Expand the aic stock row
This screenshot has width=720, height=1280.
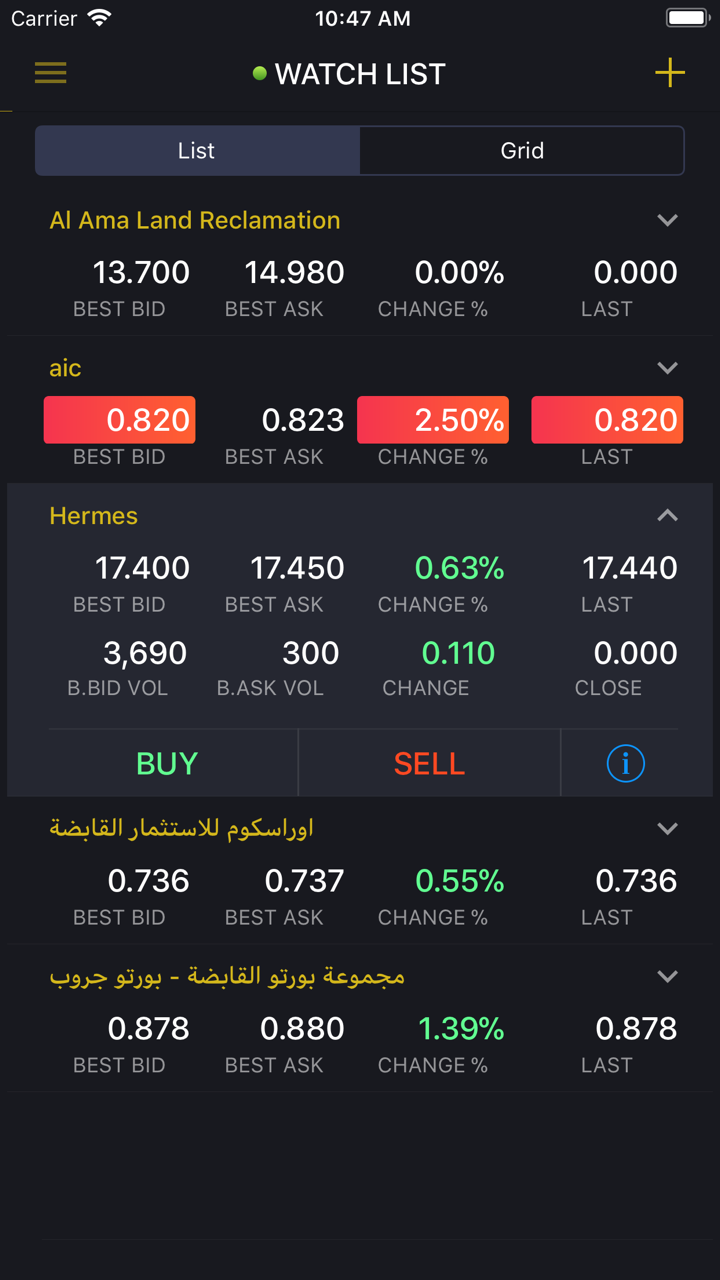[x=667, y=368]
